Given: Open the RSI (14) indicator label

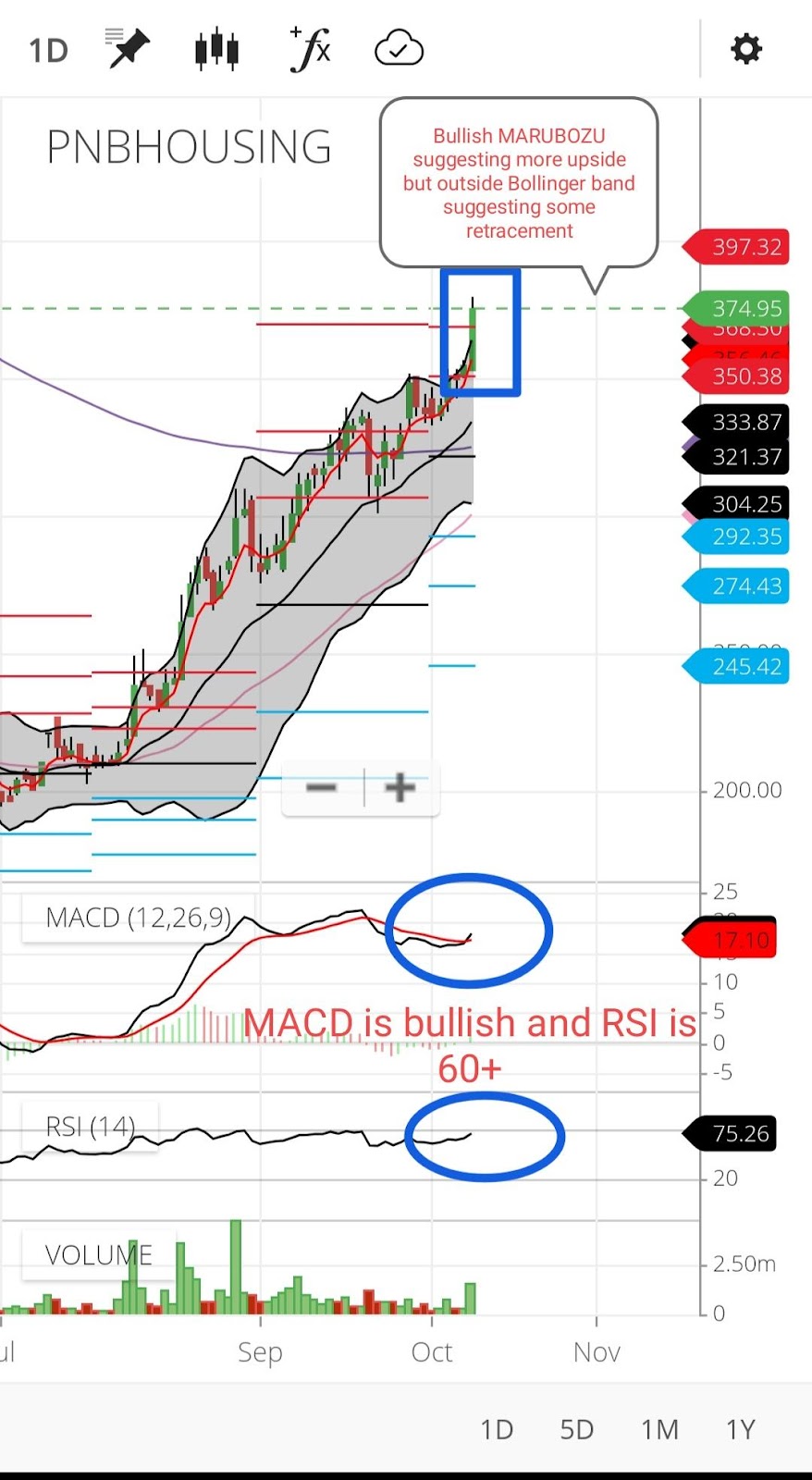Looking at the screenshot, I should (91, 1127).
